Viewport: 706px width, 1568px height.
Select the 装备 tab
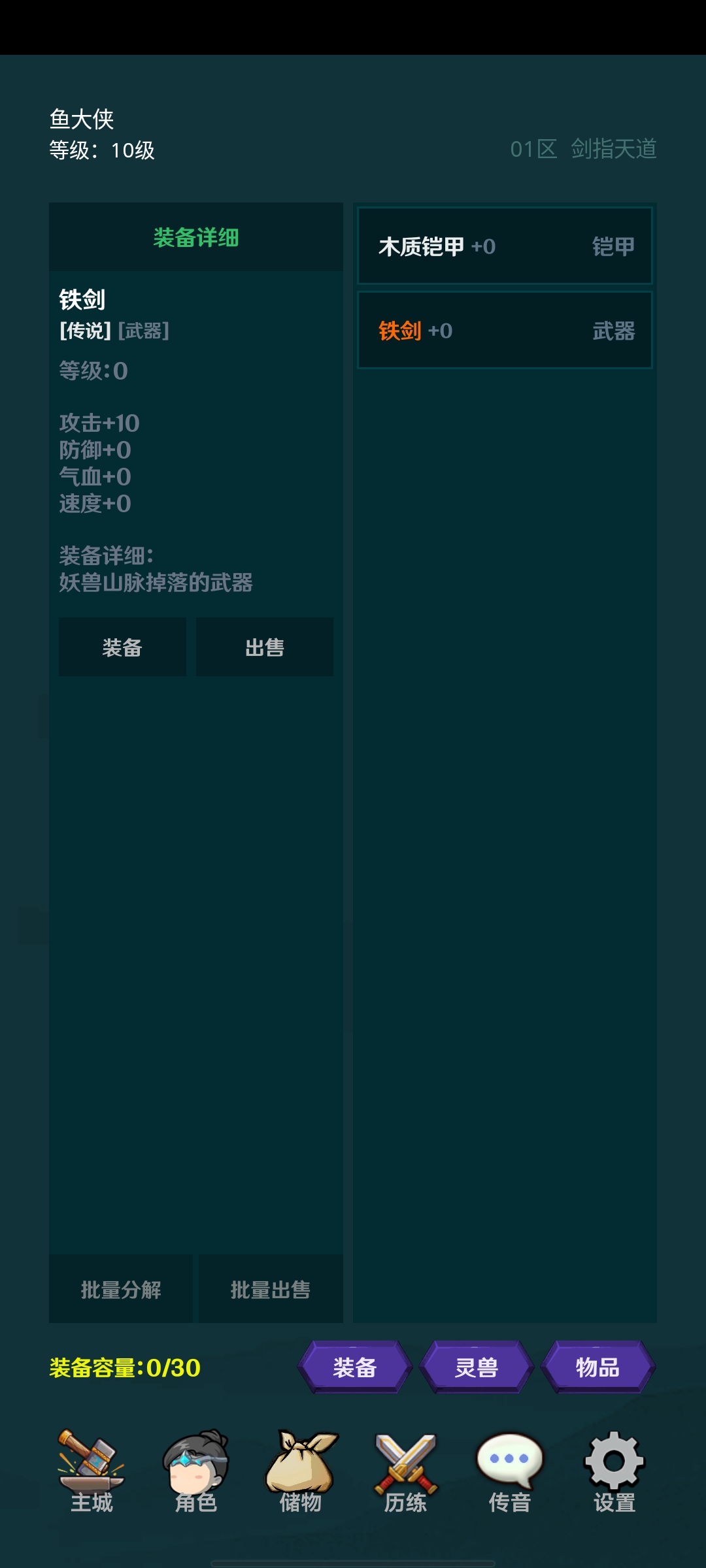click(354, 1369)
